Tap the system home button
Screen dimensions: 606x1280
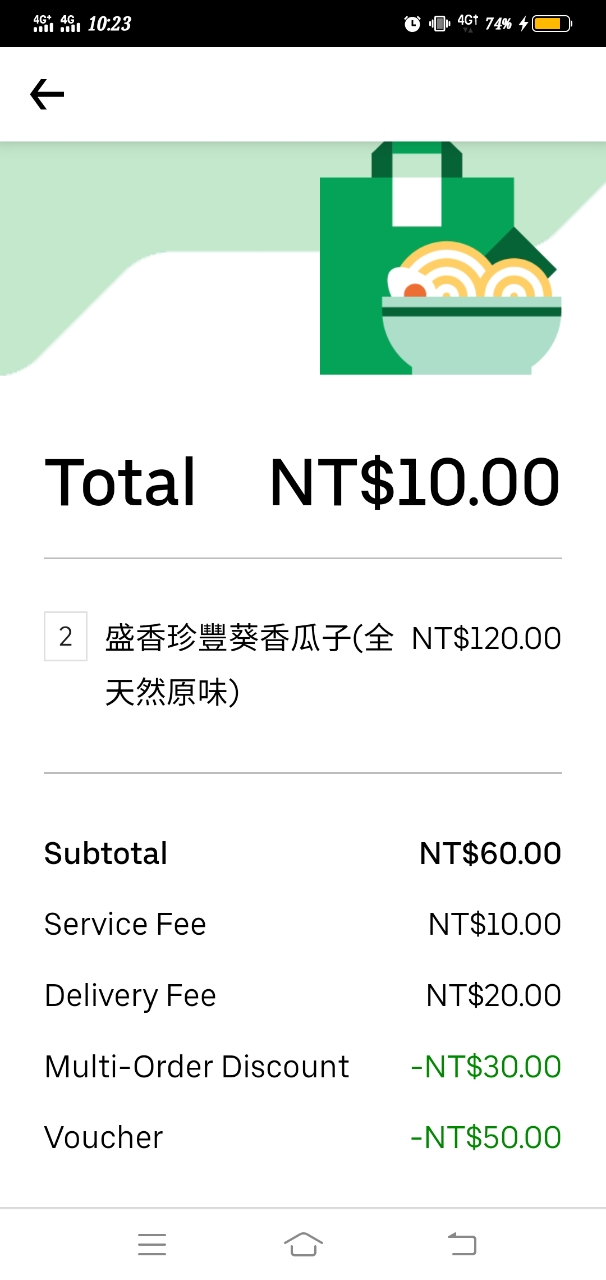click(303, 1244)
